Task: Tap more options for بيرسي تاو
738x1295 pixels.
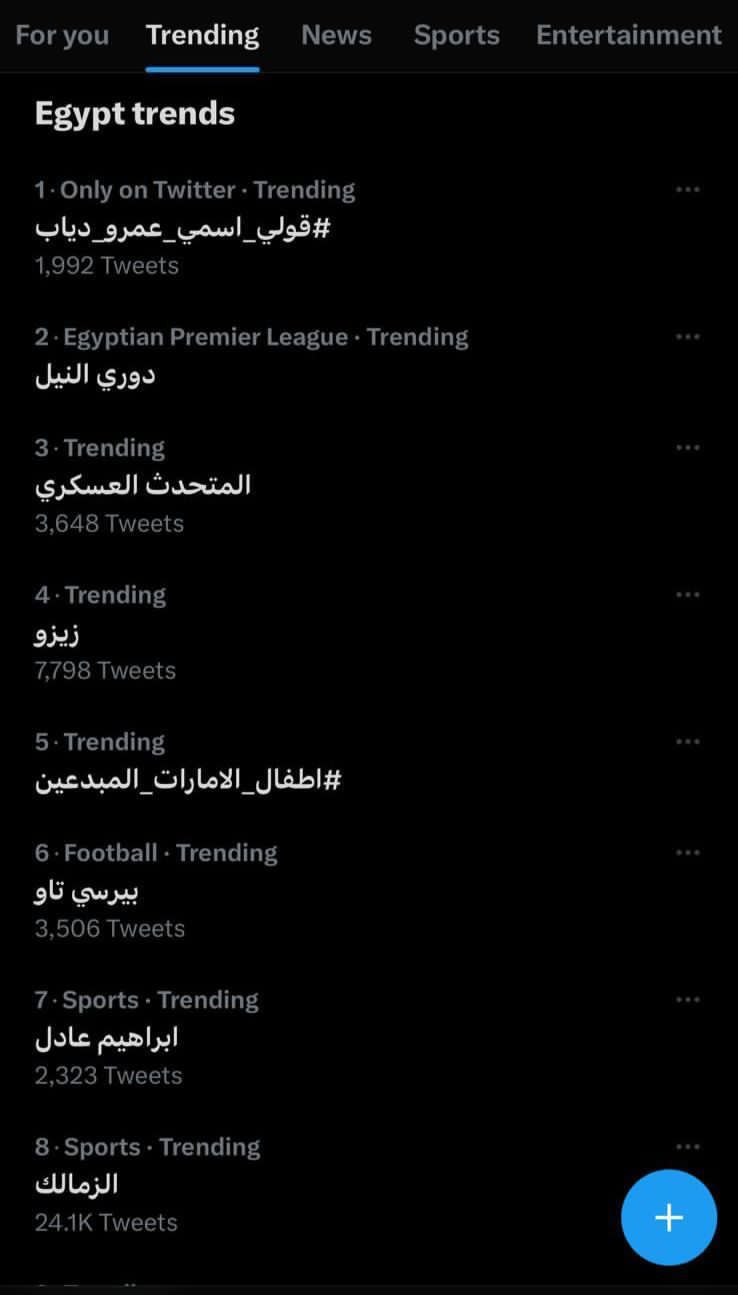Action: 687,853
